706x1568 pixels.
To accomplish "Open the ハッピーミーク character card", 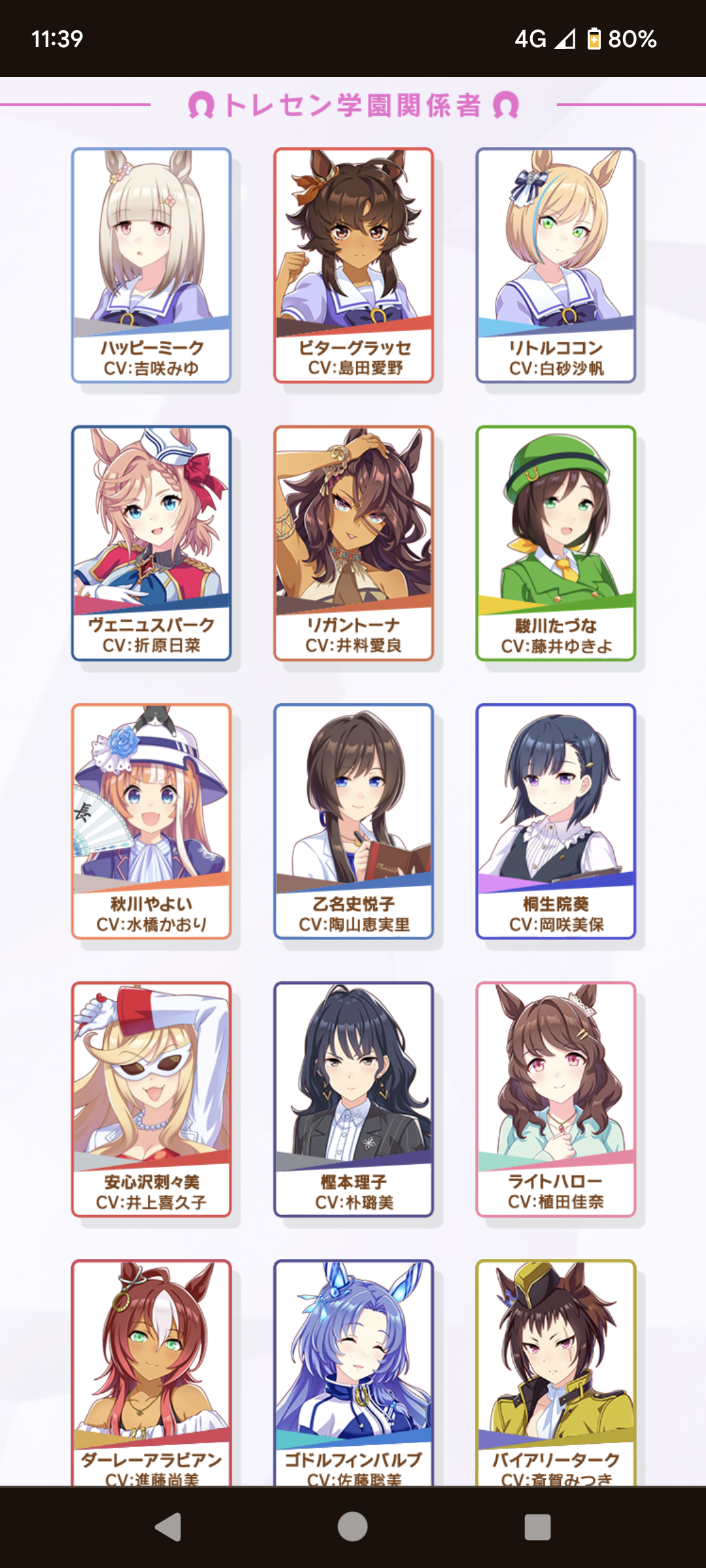I will 151,265.
